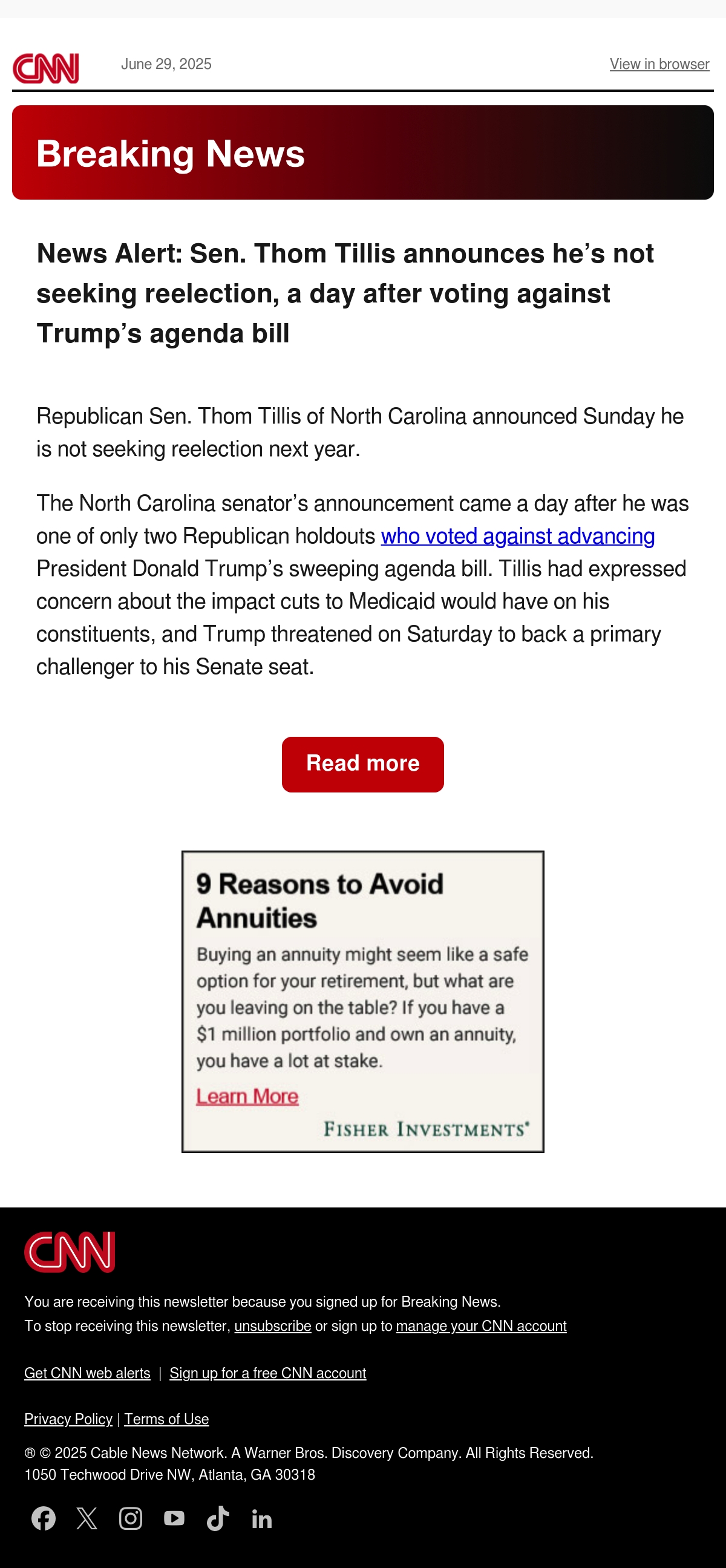The width and height of the screenshot is (726, 1568).
Task: Tap the red Read more button
Action: [x=362, y=764]
